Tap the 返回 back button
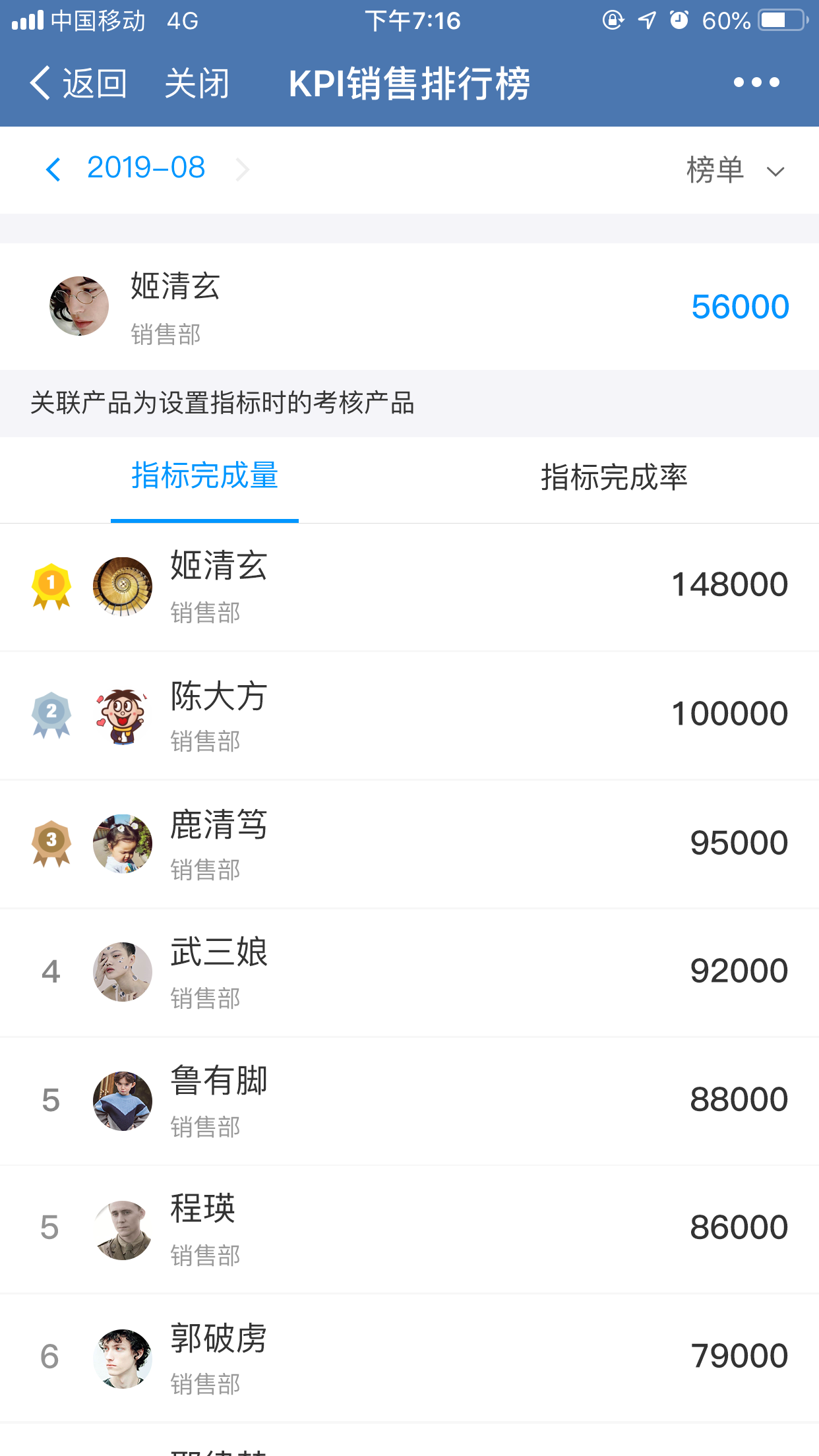 (x=78, y=84)
